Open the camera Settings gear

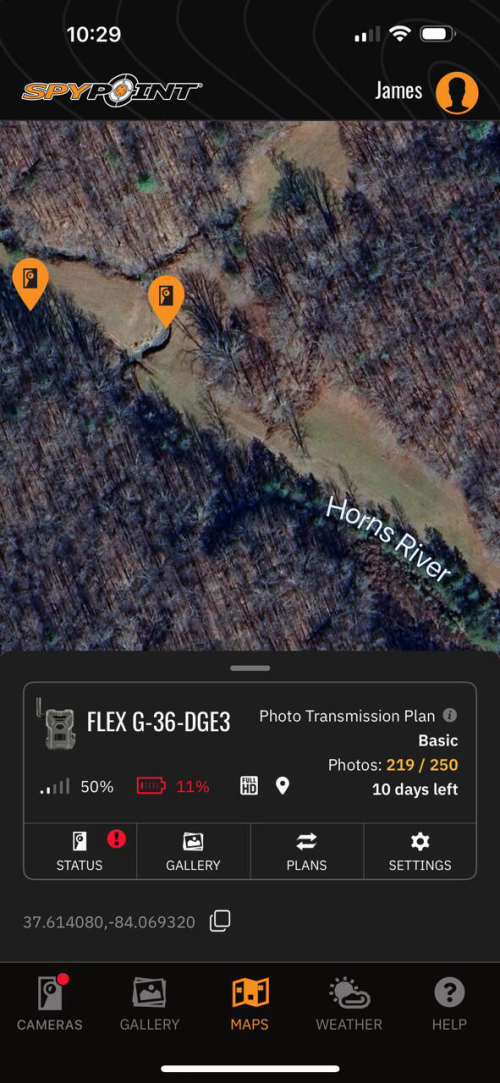click(420, 851)
